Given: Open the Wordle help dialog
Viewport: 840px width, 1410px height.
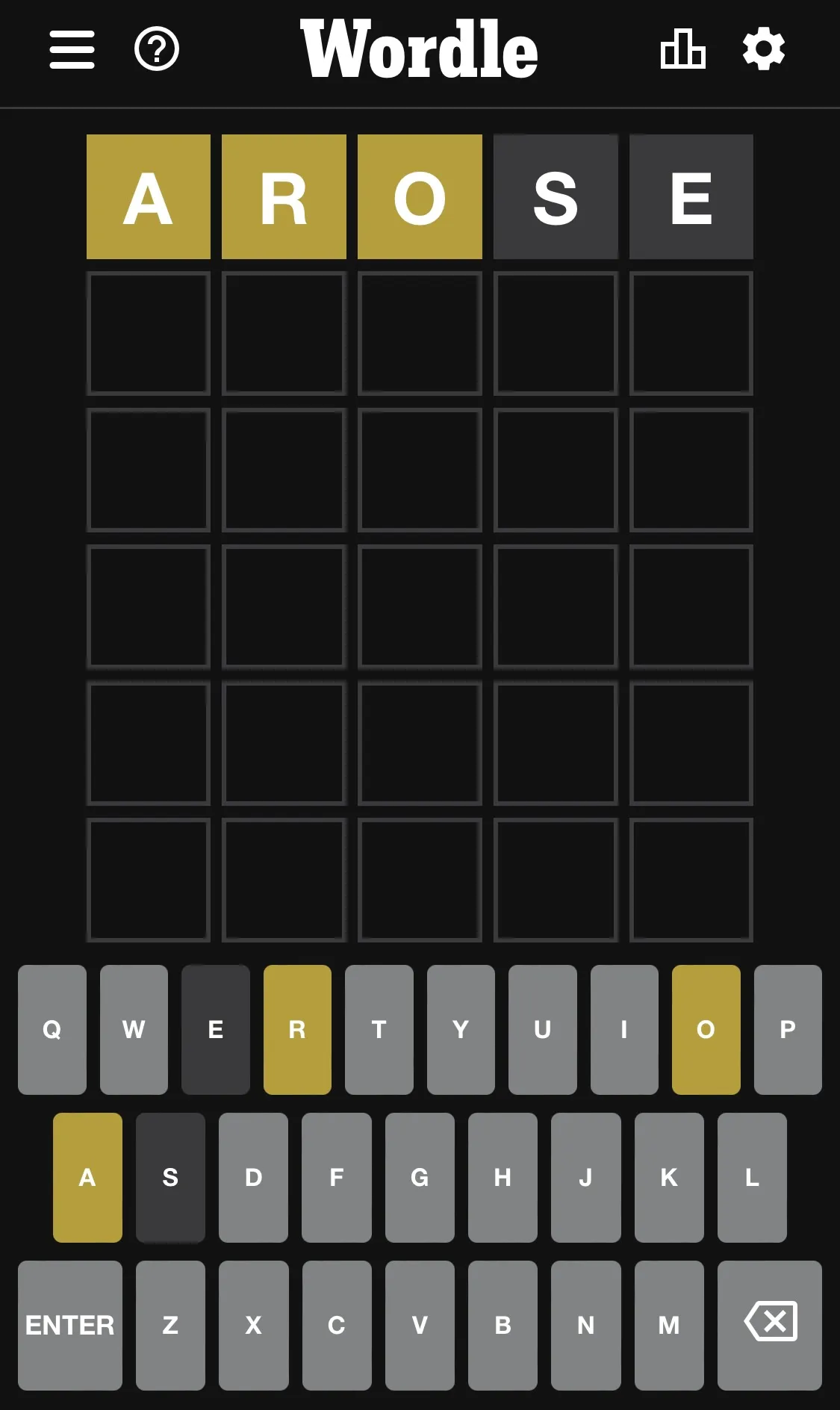Looking at the screenshot, I should tap(155, 49).
